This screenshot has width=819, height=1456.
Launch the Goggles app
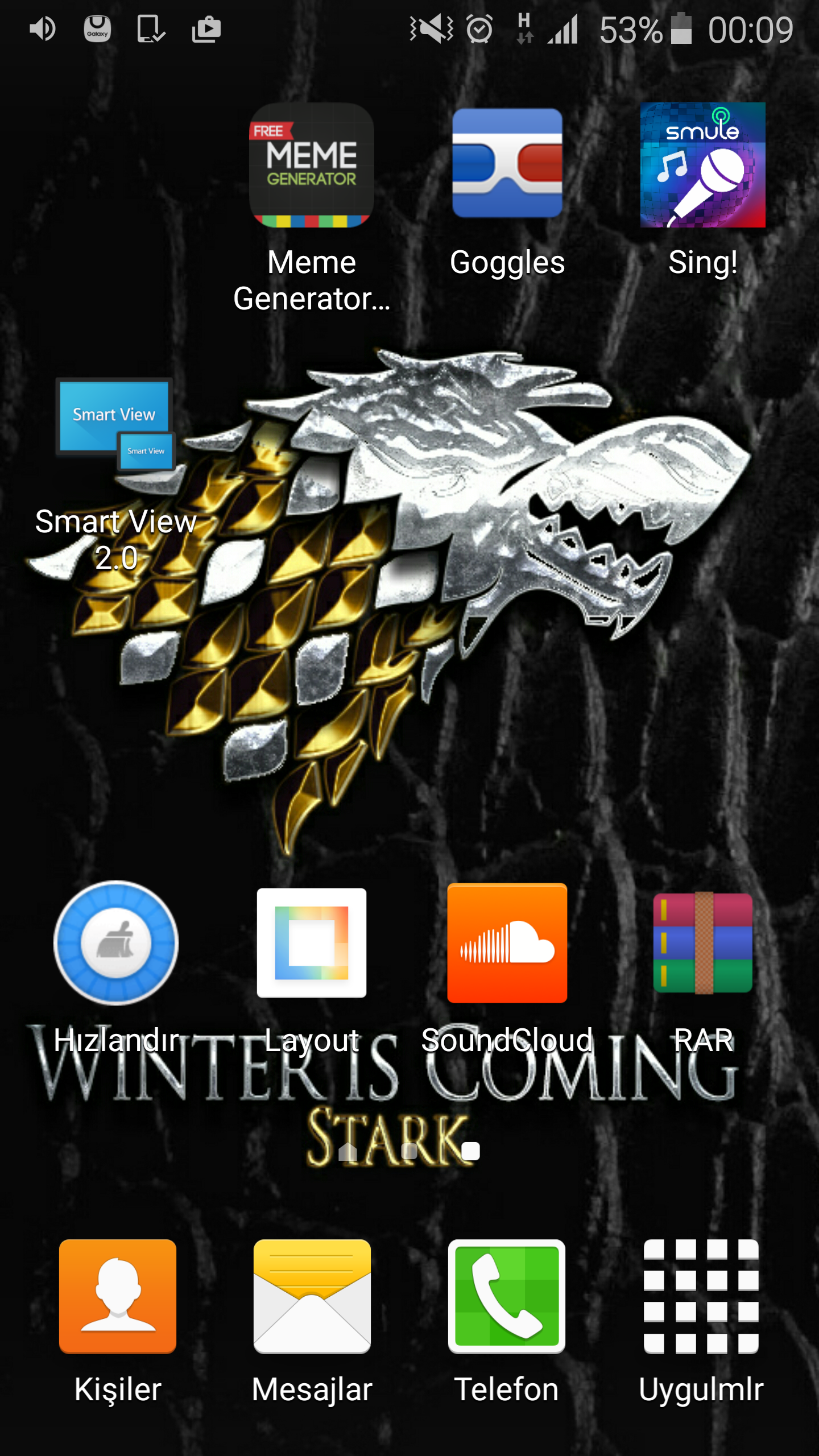pos(507,164)
